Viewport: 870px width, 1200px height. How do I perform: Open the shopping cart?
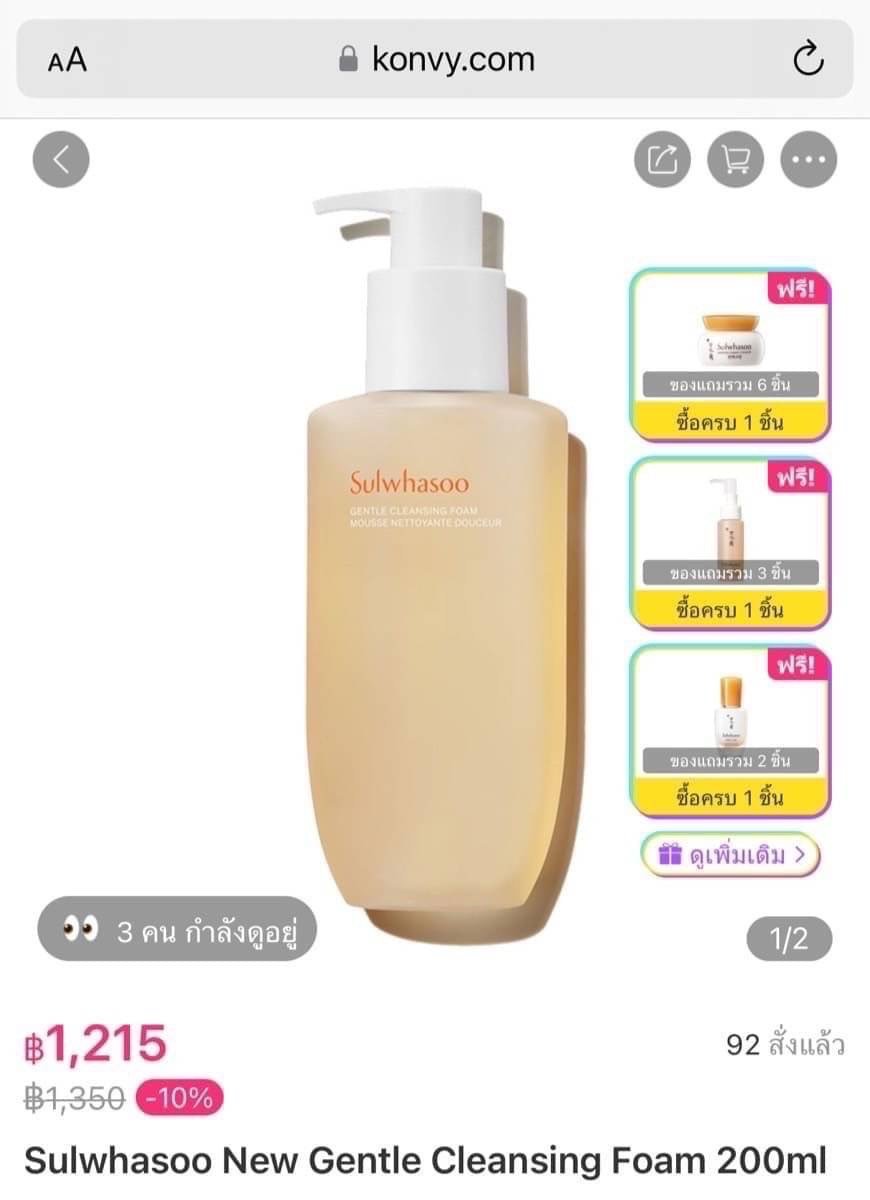[736, 160]
